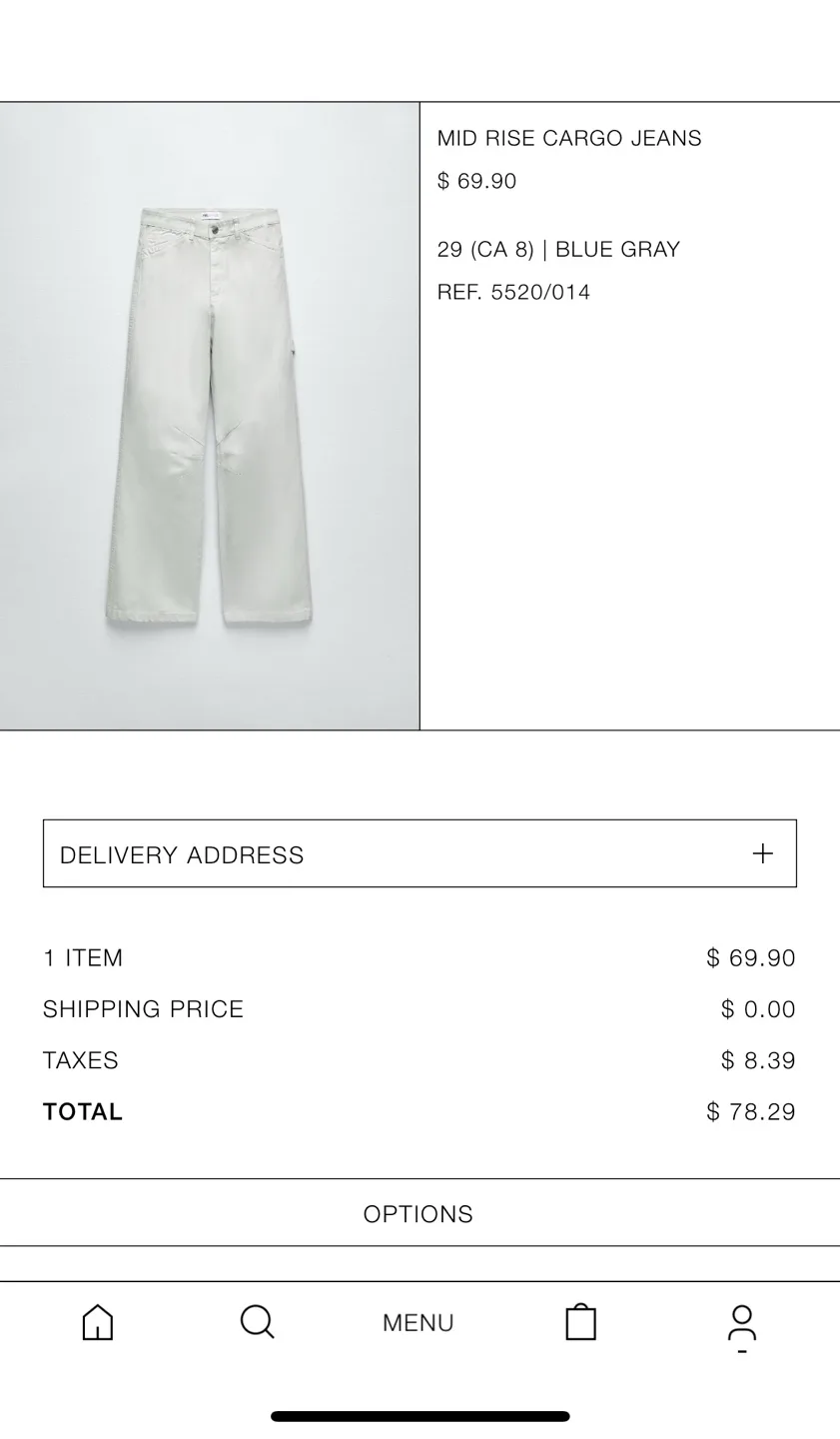Click the SHIPPING PRICE row
The image size is (840, 1439).
143,1008
